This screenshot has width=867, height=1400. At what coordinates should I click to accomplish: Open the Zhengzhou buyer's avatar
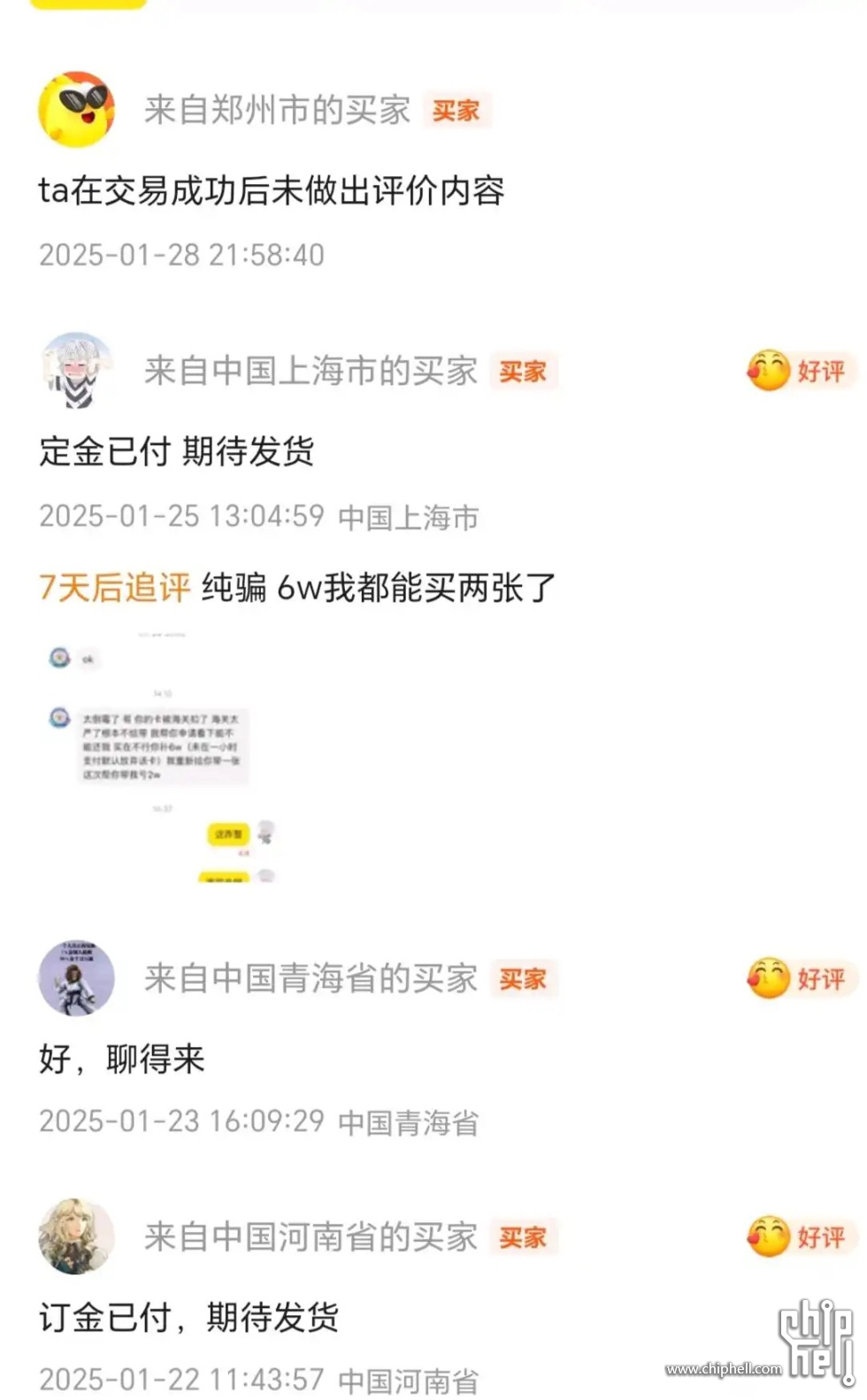point(77,110)
